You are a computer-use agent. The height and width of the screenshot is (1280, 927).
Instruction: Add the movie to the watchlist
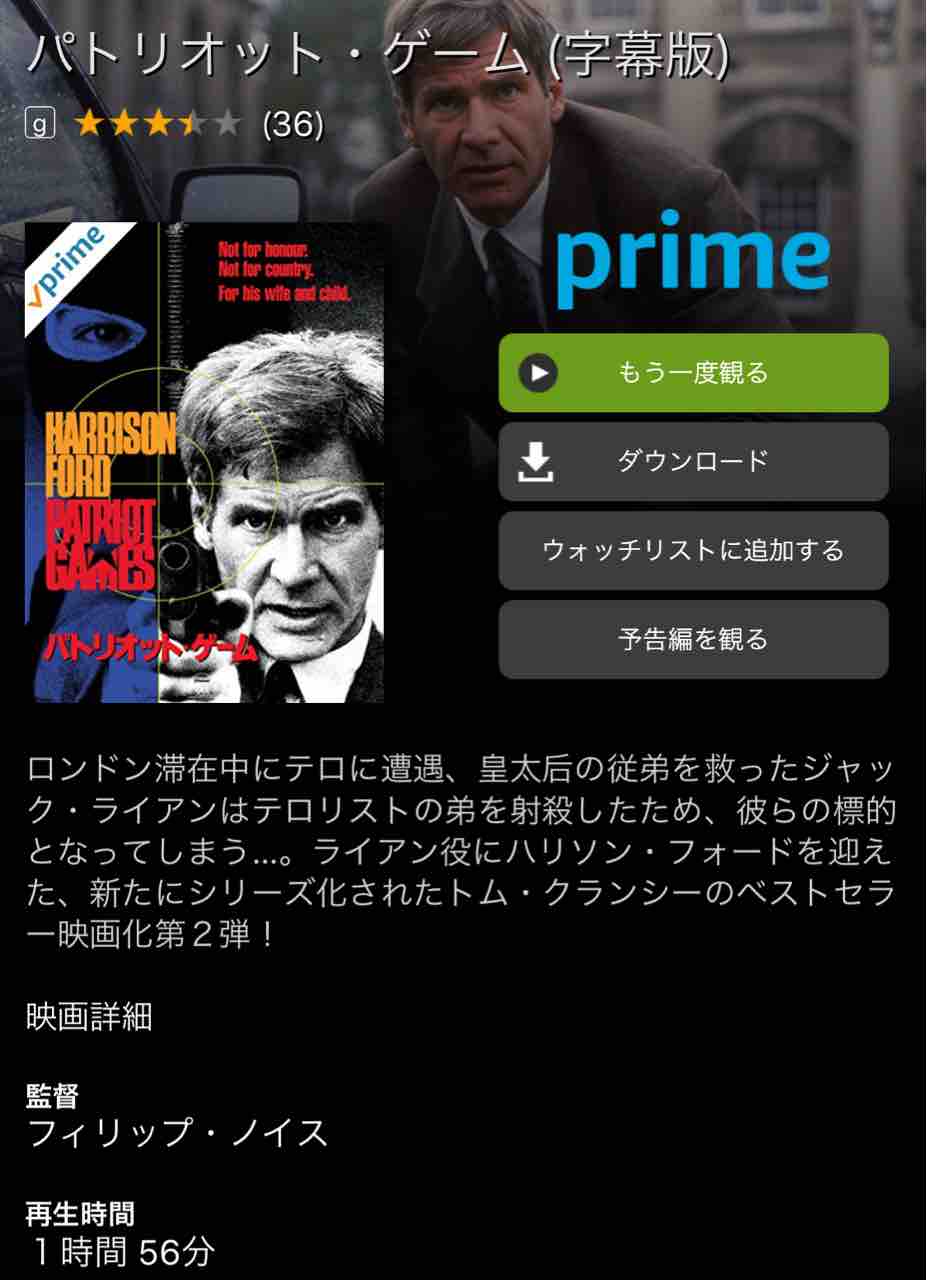(x=692, y=550)
